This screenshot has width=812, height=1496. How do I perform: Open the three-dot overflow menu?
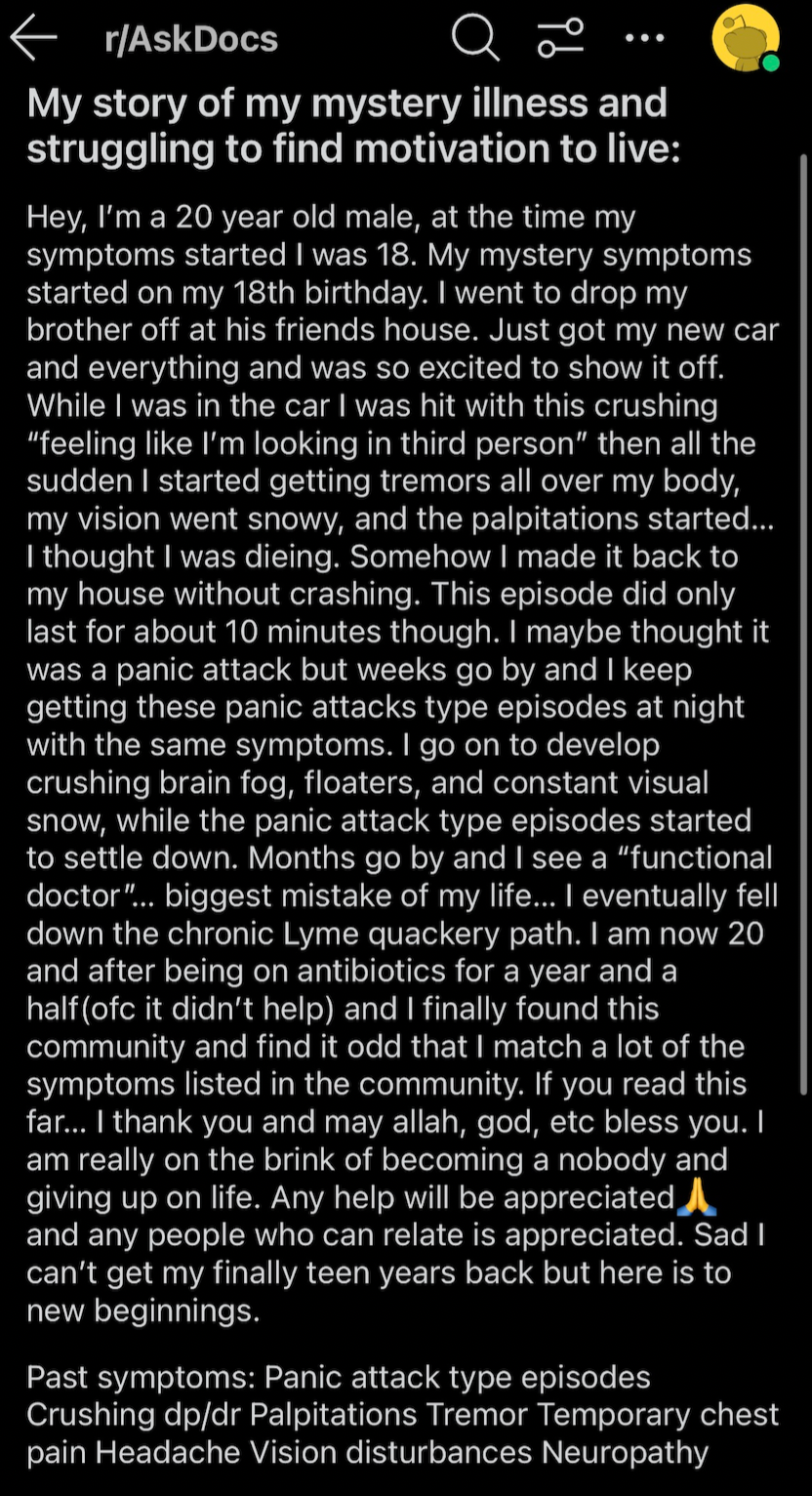644,39
